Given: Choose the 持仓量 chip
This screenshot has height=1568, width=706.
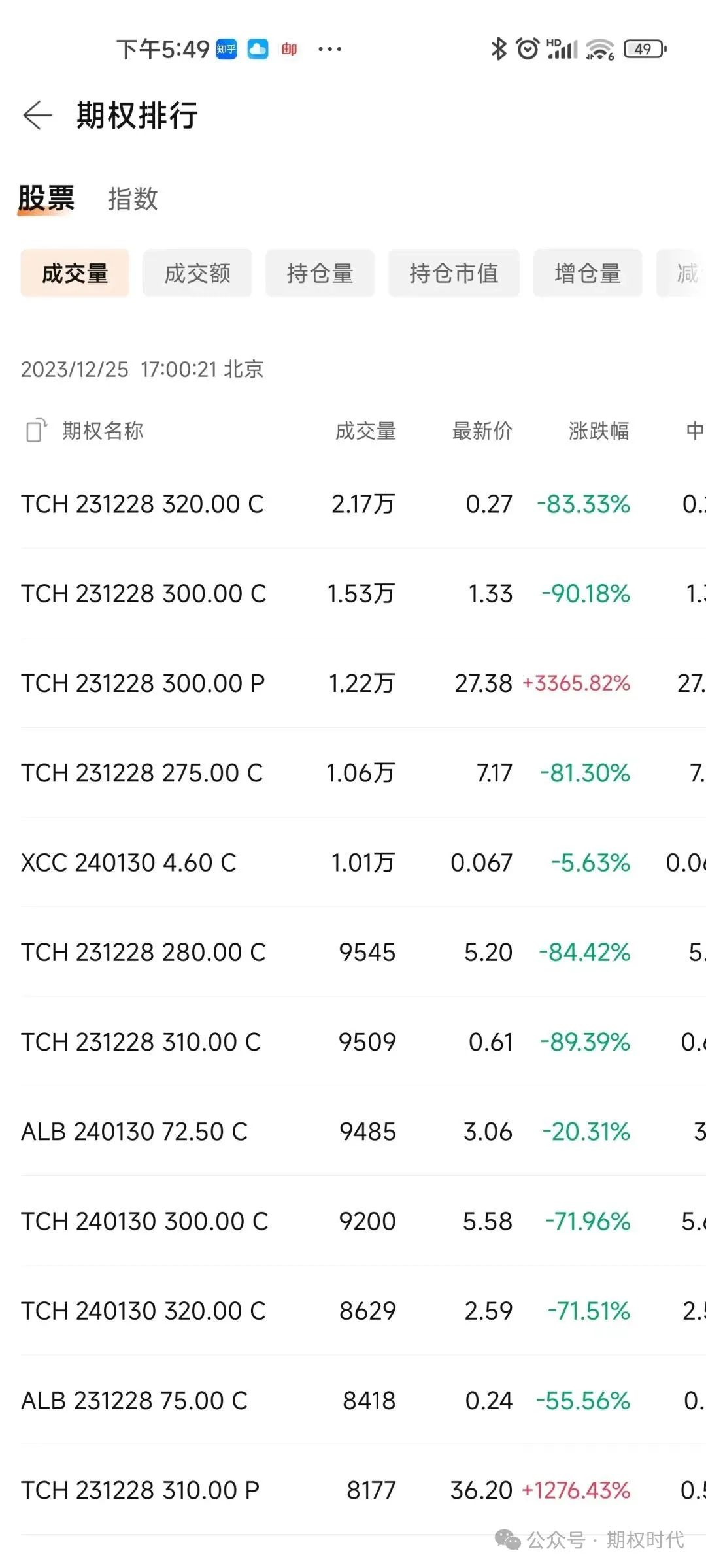Looking at the screenshot, I should [x=320, y=273].
